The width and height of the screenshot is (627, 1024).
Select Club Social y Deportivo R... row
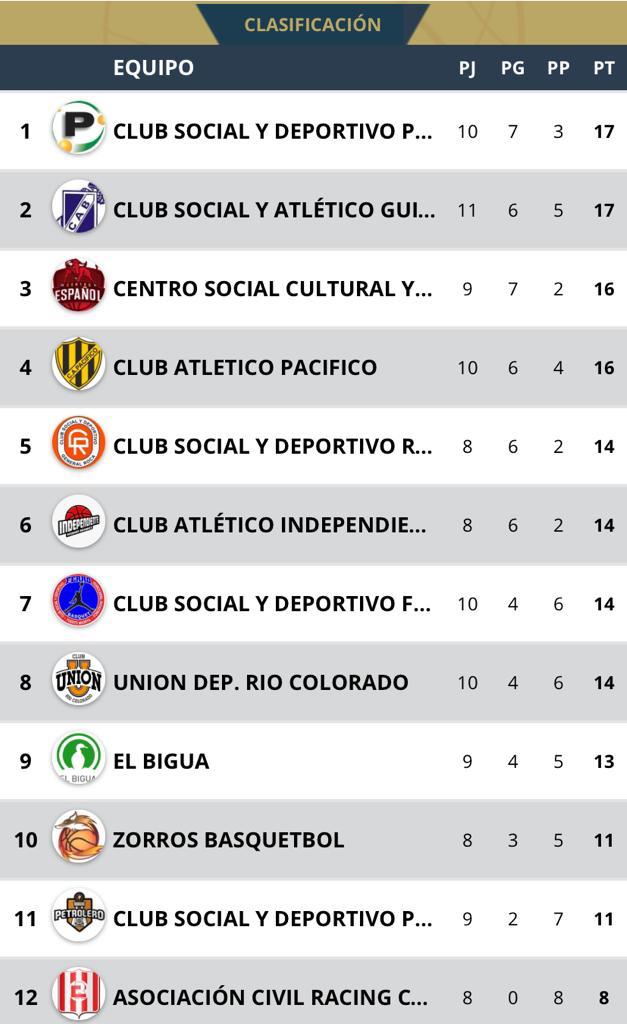(272, 446)
